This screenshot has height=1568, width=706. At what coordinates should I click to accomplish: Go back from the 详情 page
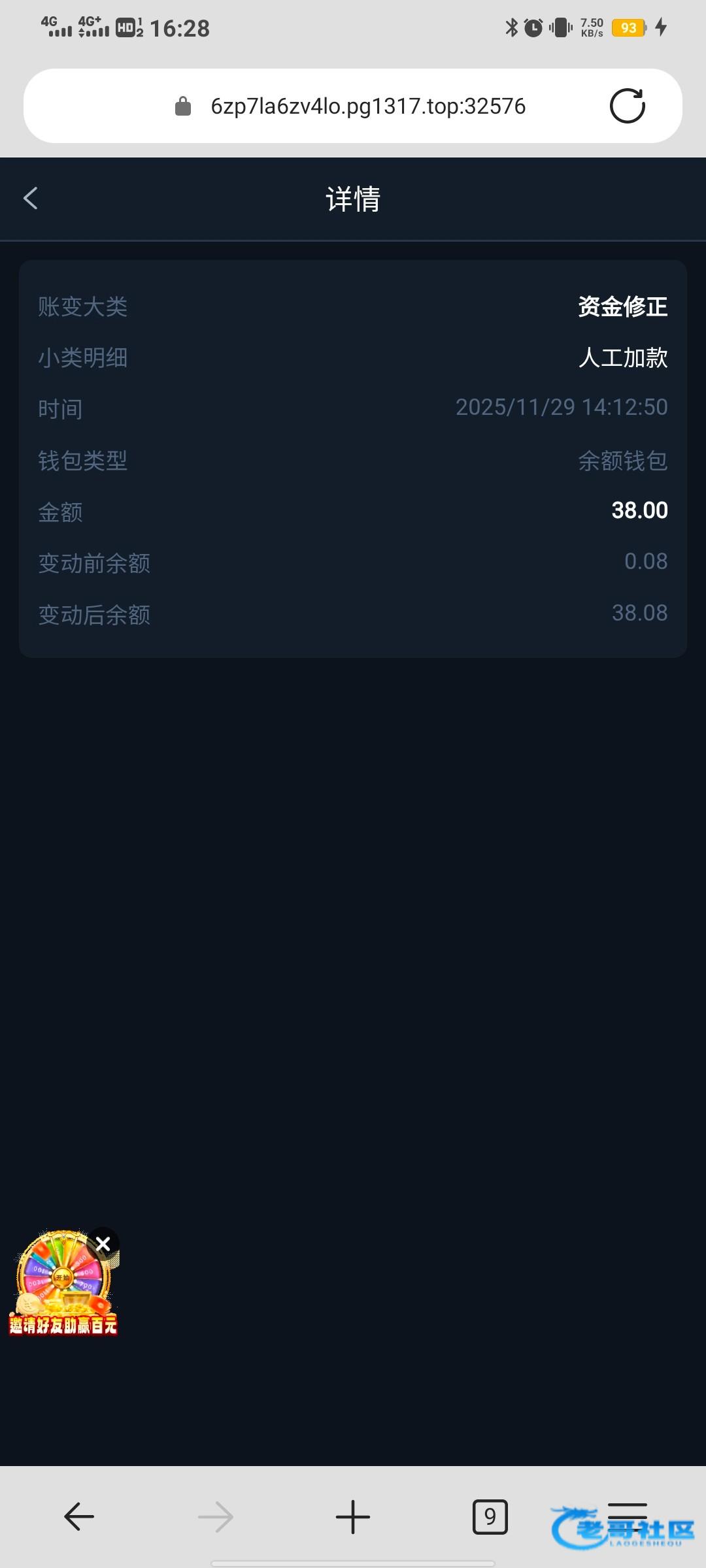pyautogui.click(x=31, y=199)
